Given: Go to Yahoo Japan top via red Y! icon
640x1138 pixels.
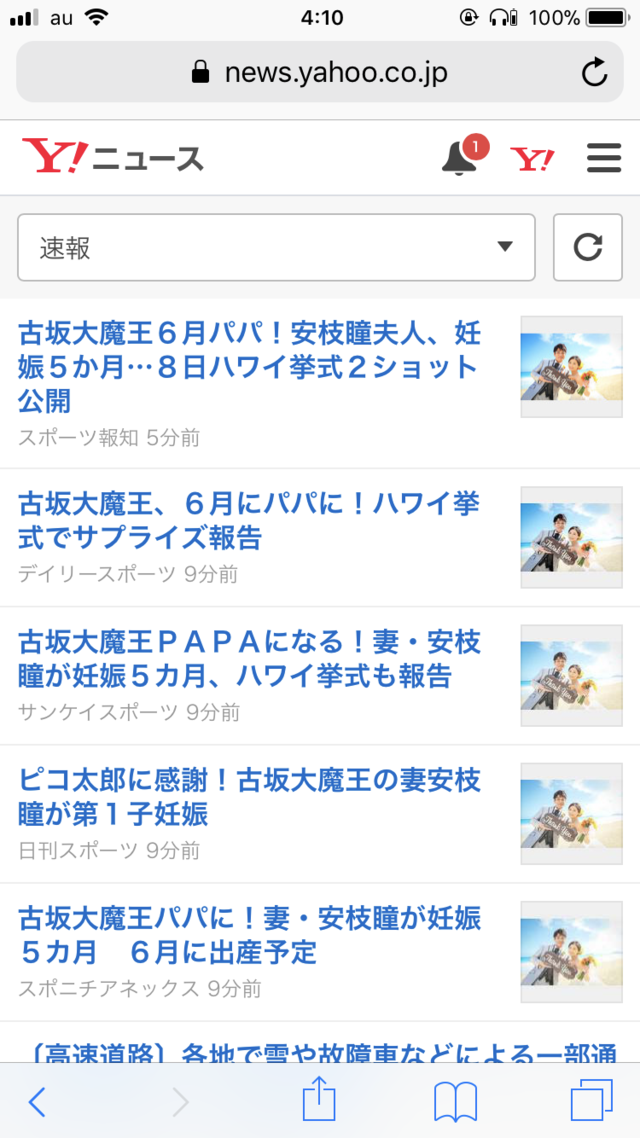Looking at the screenshot, I should pos(532,158).
